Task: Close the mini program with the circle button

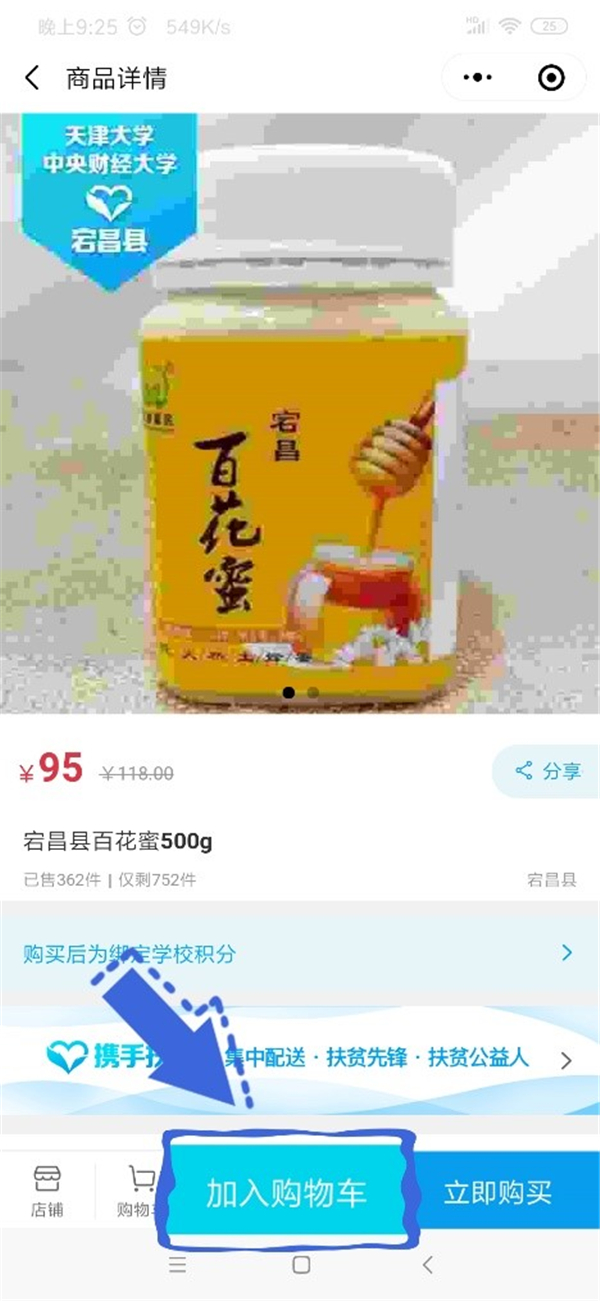Action: tap(551, 78)
